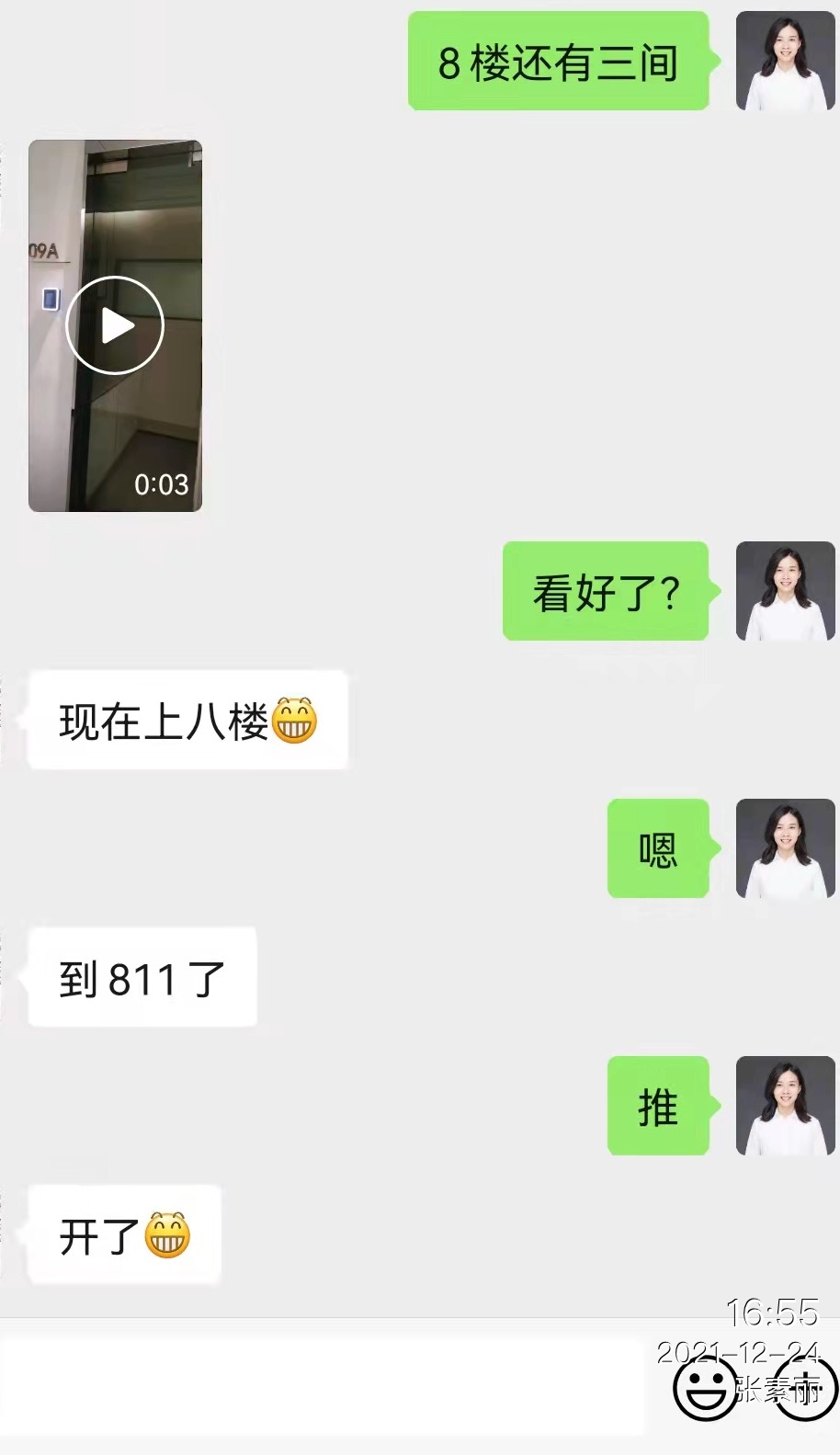The height and width of the screenshot is (1455, 840).
Task: Open the emoji sticker picker
Action: click(706, 1388)
